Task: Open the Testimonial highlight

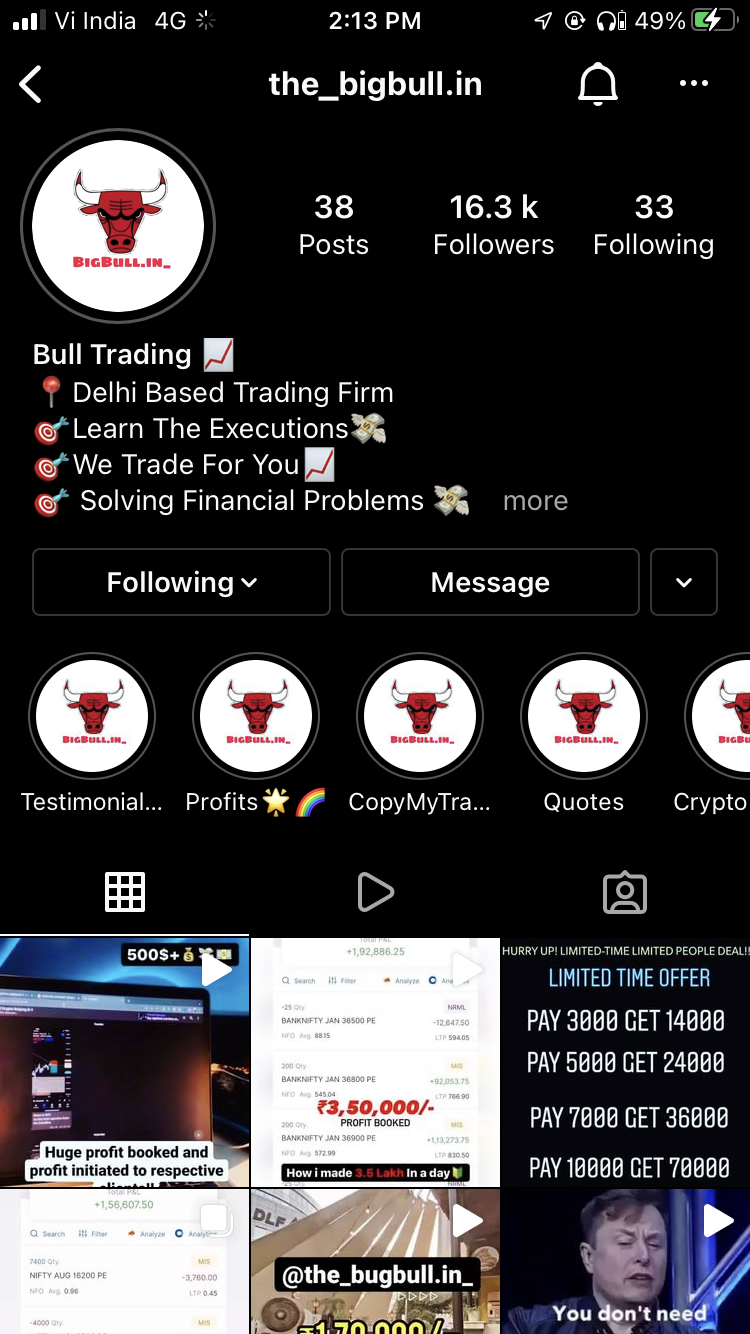Action: pyautogui.click(x=92, y=716)
